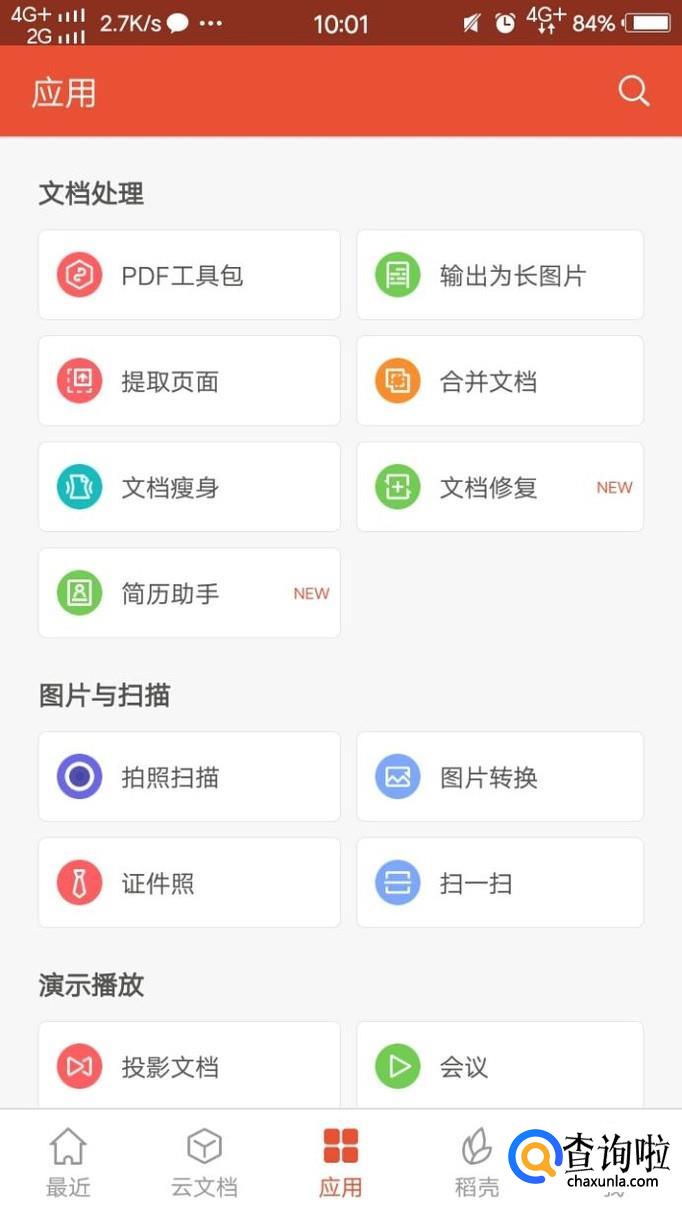Image resolution: width=682 pixels, height=1212 pixels.
Task: Open 提取页面 tool
Action: click(189, 381)
